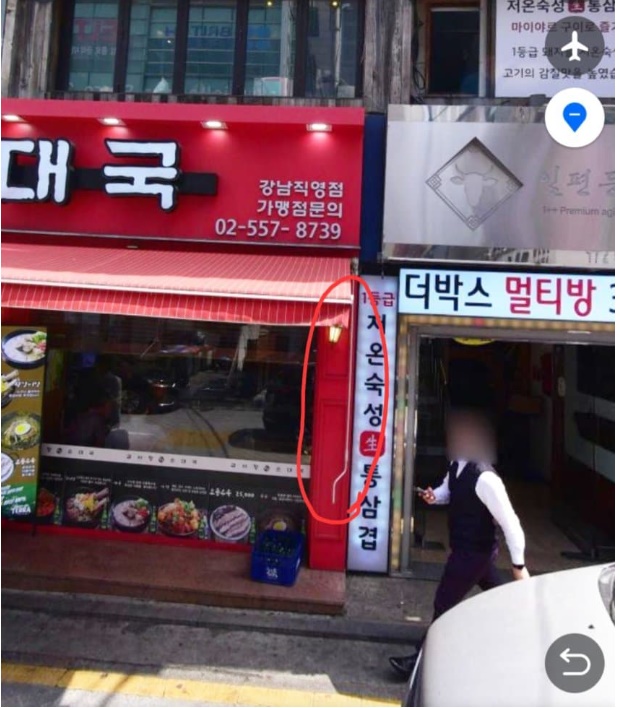Screen dimensions: 620x708
Task: Tap the return arrow button
Action: point(574,663)
